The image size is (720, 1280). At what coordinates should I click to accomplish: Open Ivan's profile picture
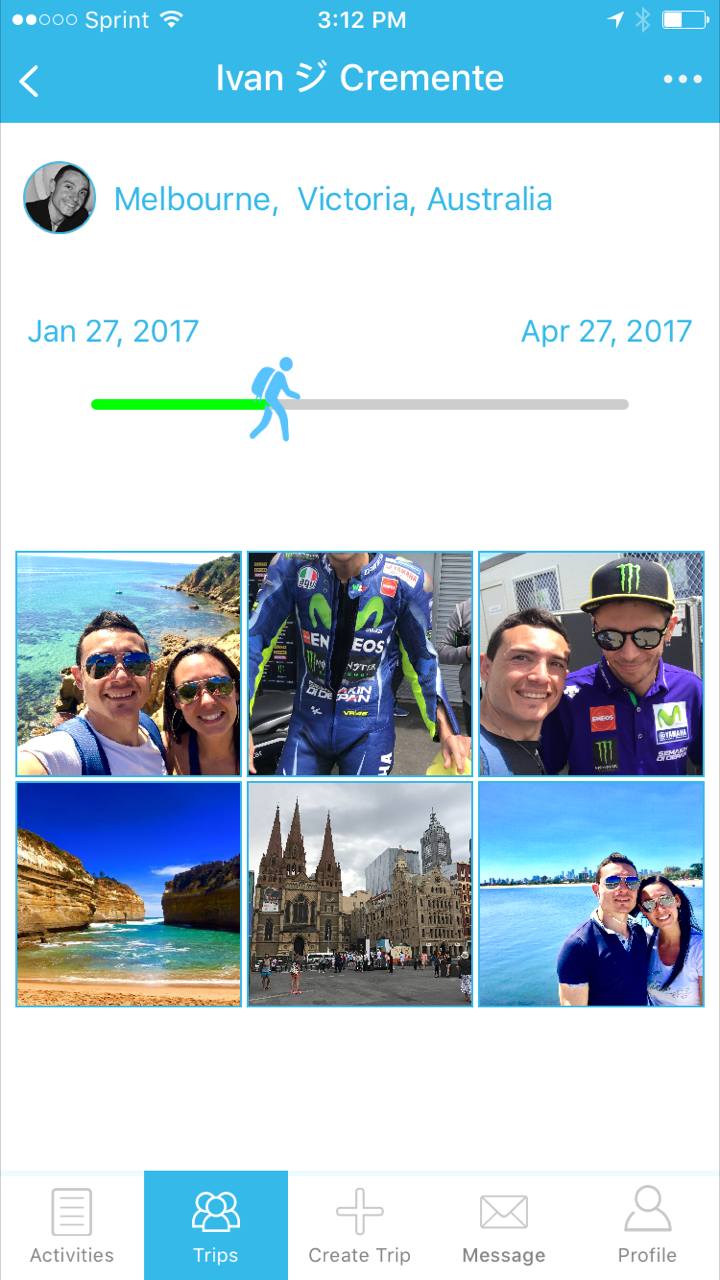pos(60,198)
